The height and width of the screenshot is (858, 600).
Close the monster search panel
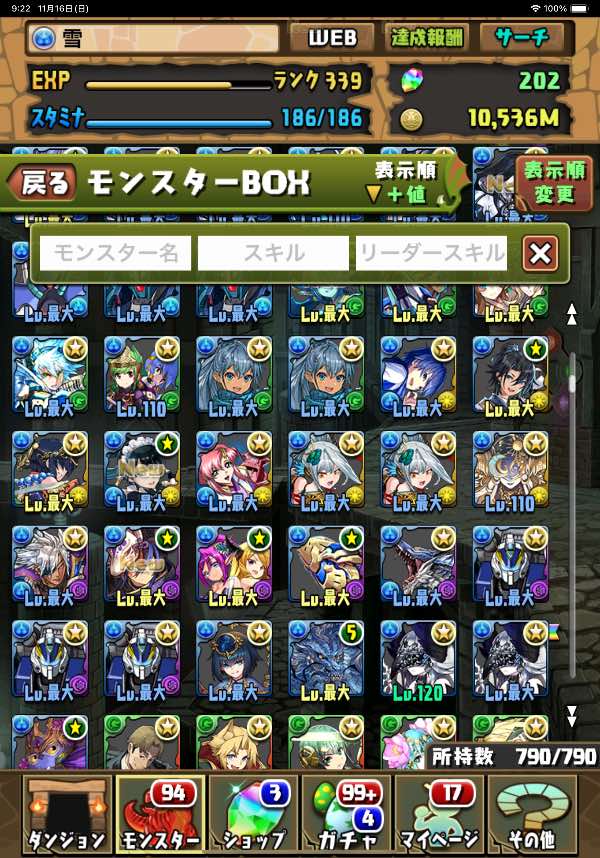[x=540, y=254]
